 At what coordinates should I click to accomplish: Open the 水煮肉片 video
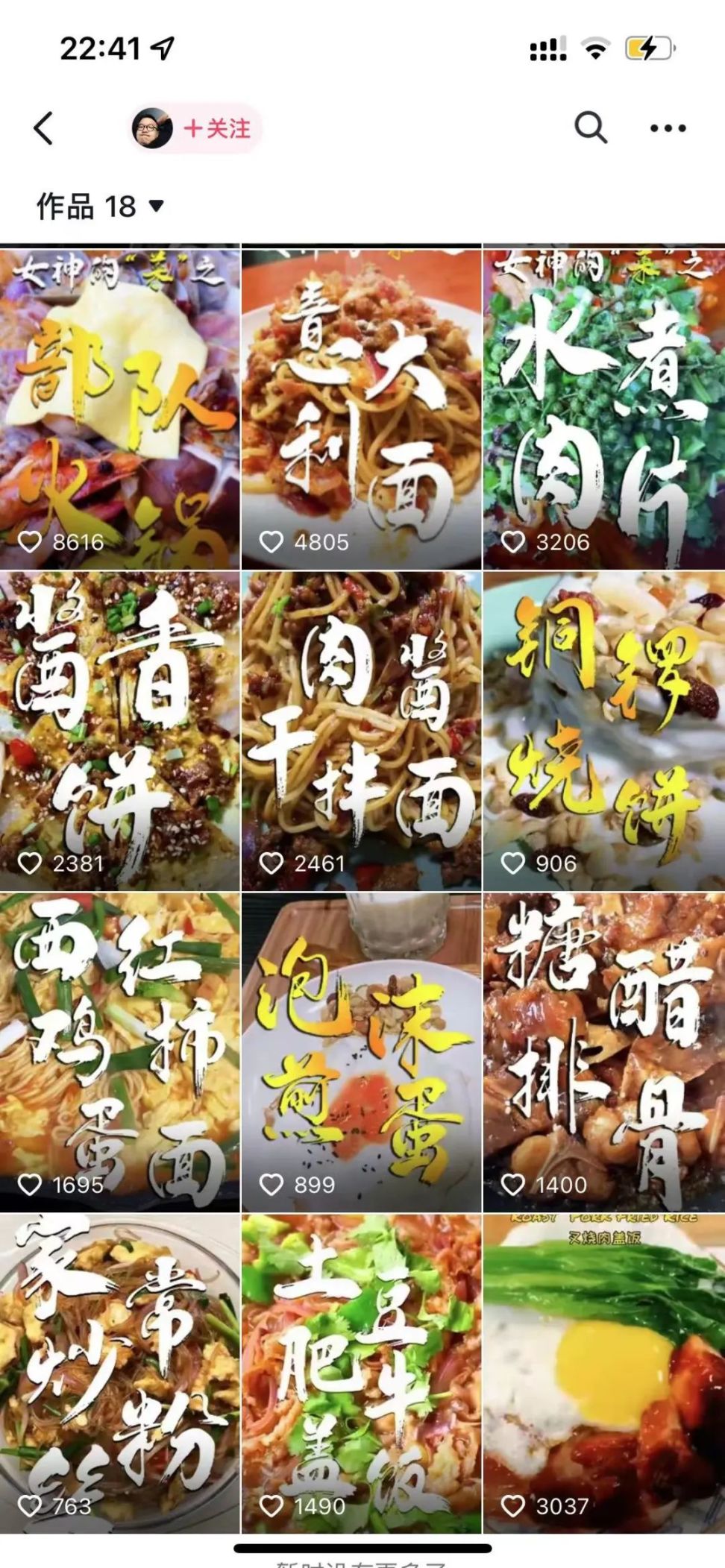tap(604, 409)
